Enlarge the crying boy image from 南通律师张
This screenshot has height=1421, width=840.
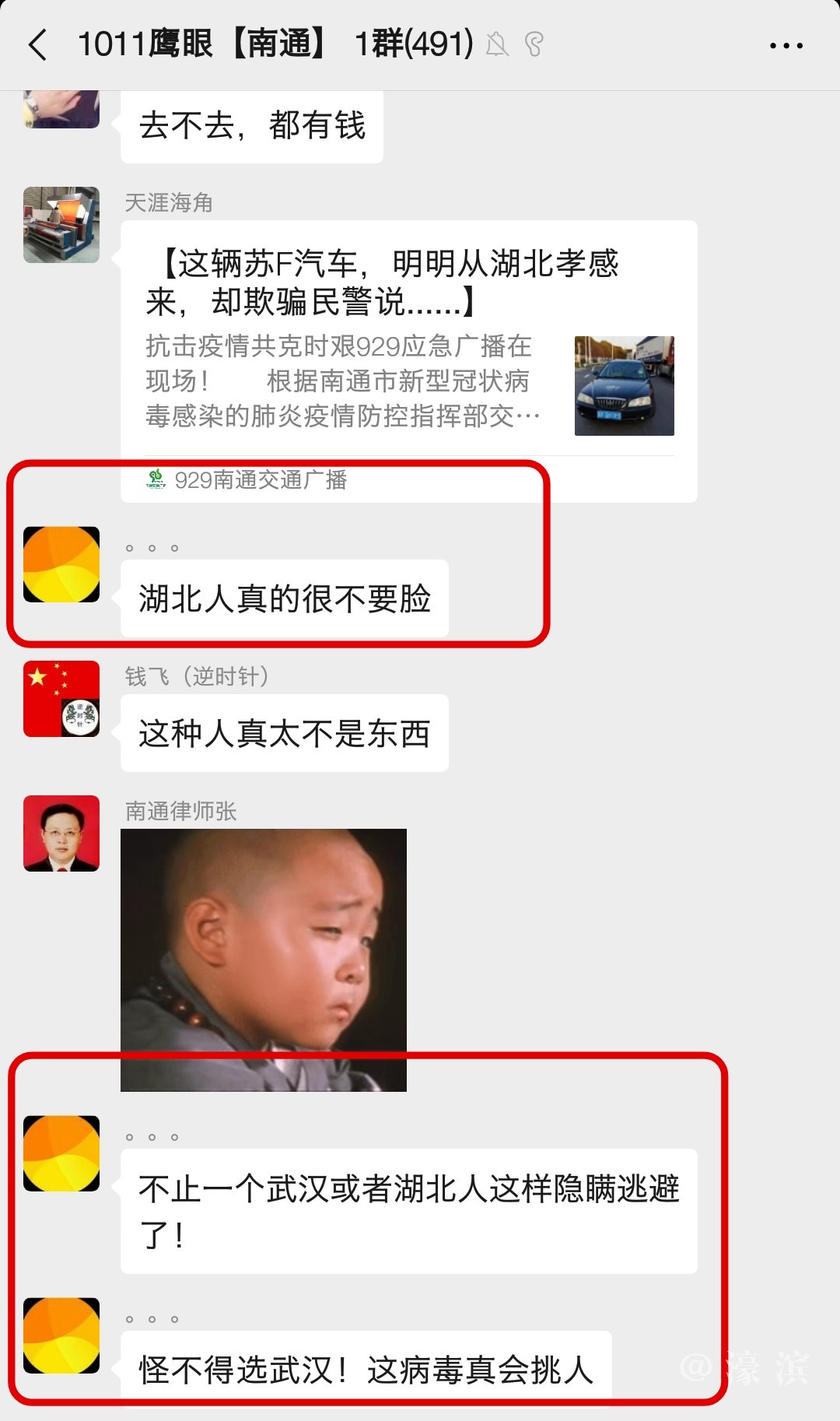264,960
